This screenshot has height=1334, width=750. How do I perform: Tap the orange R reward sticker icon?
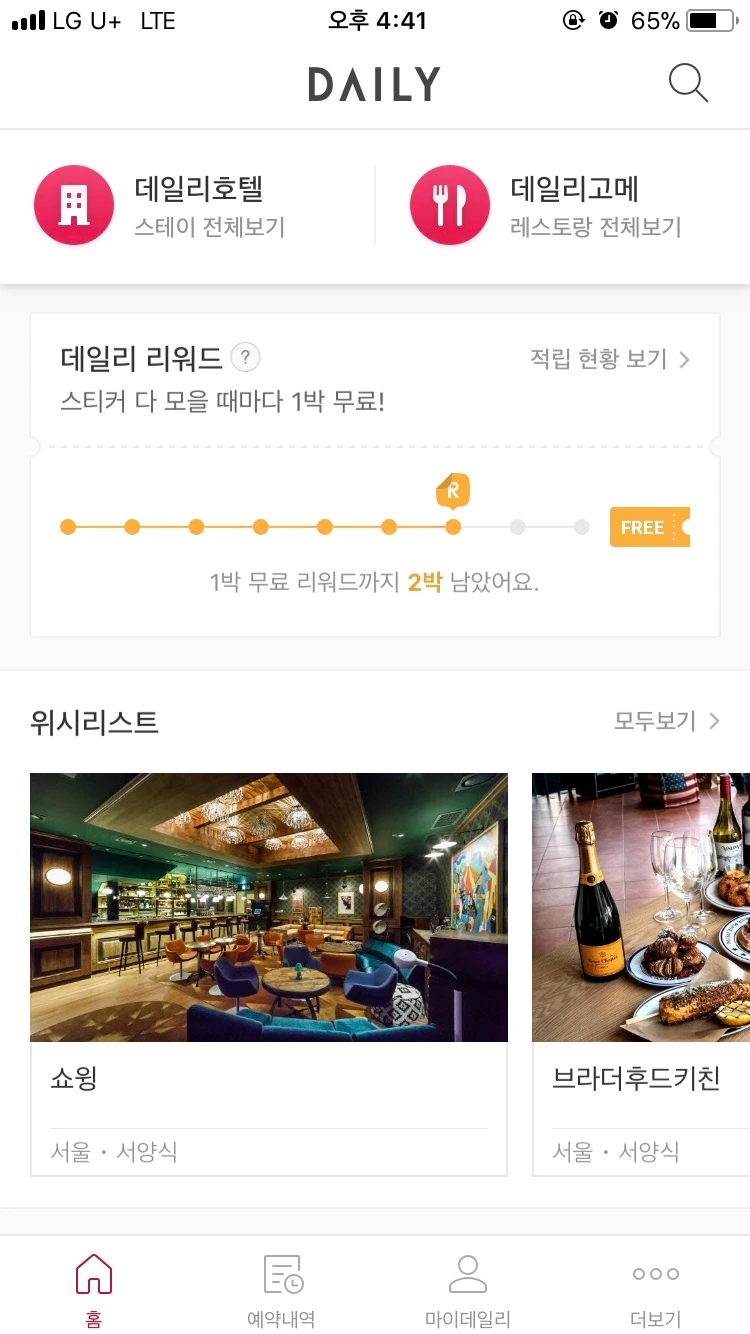coord(452,491)
